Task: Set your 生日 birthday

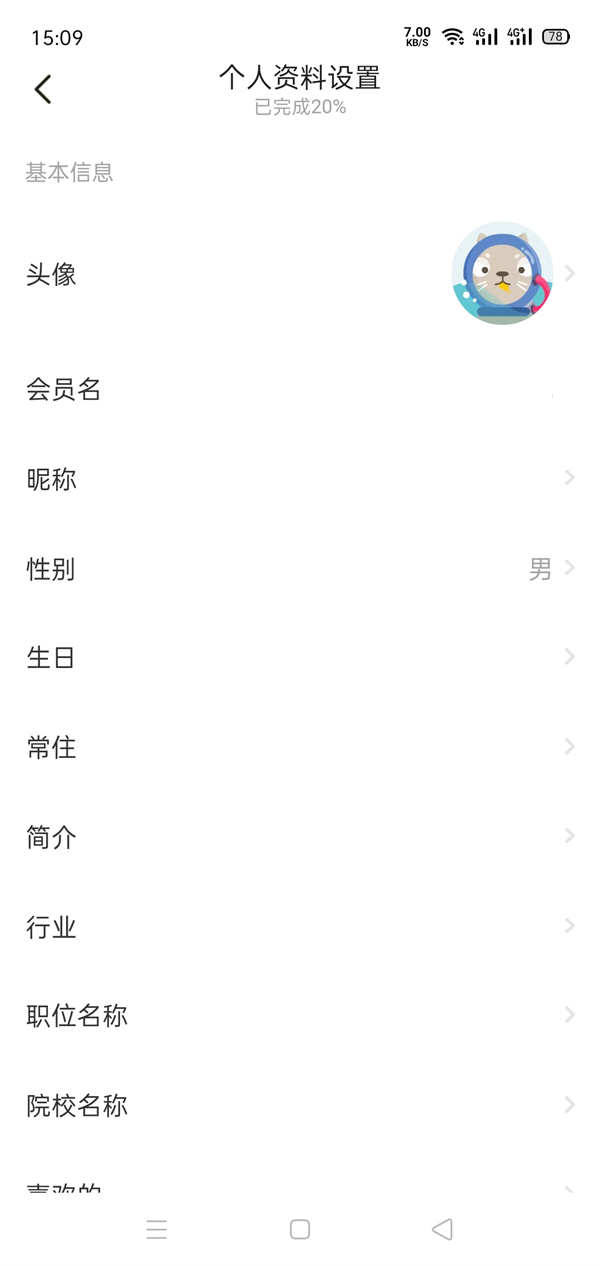Action: tap(300, 658)
